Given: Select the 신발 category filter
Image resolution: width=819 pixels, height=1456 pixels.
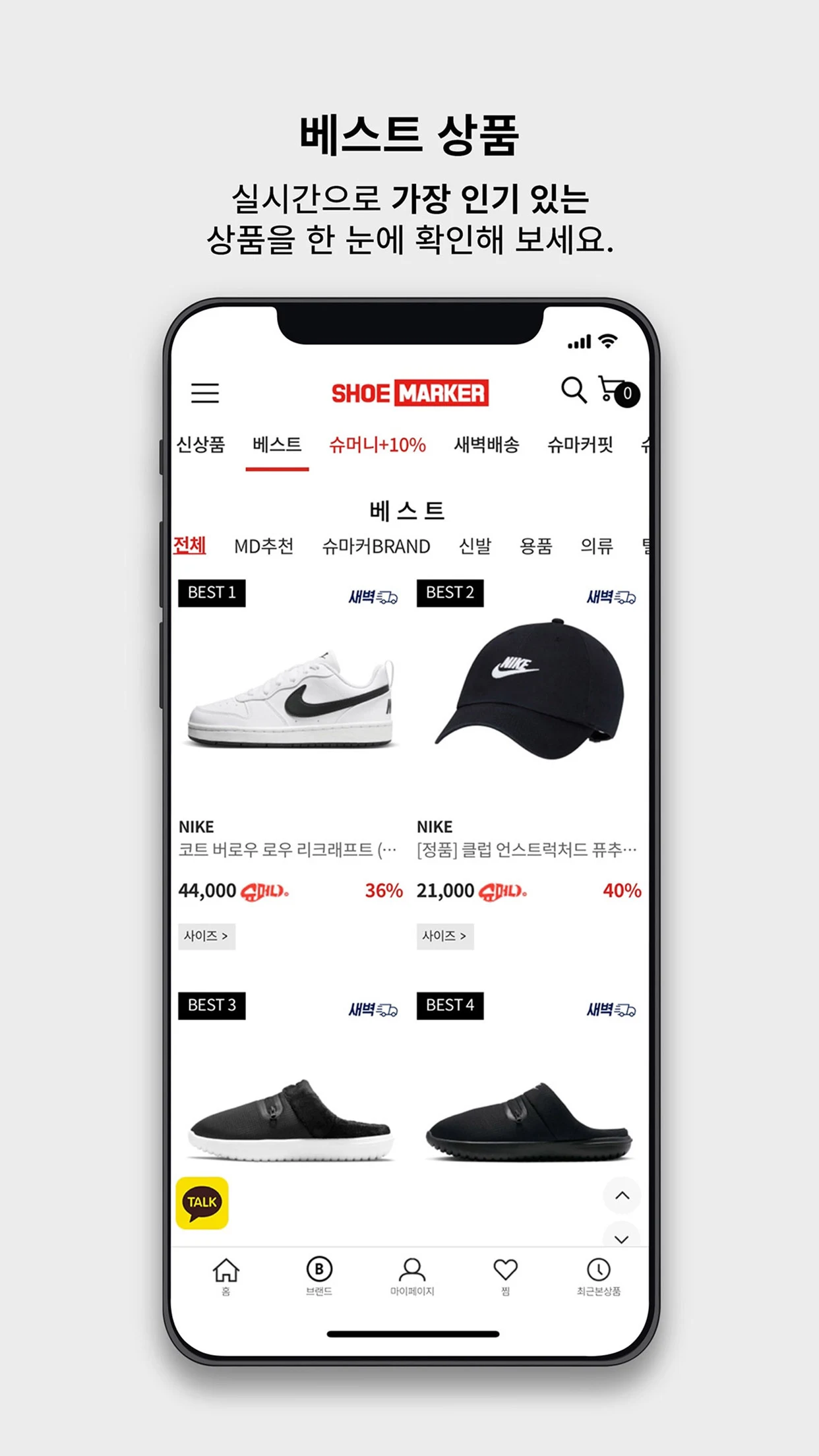Looking at the screenshot, I should (475, 546).
